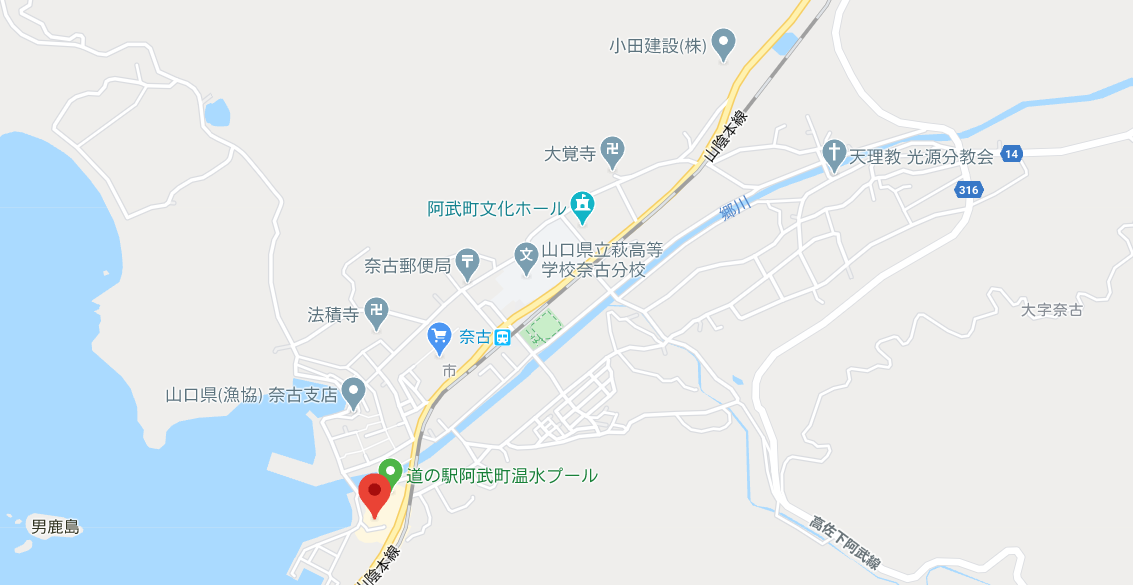Image resolution: width=1133 pixels, height=585 pixels.
Task: Open 阿武町文化ホール marker
Action: (583, 206)
